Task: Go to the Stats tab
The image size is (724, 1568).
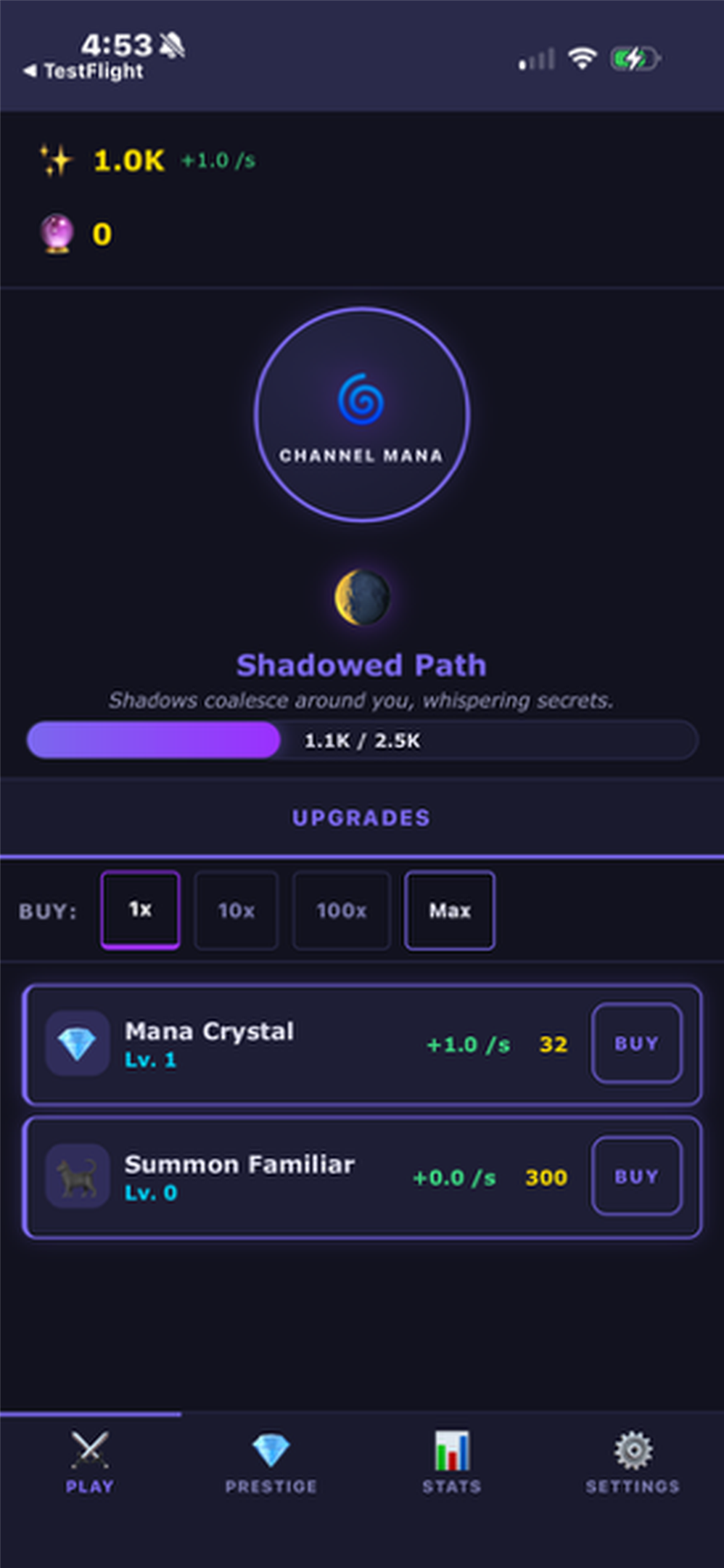Action: pyautogui.click(x=452, y=1463)
